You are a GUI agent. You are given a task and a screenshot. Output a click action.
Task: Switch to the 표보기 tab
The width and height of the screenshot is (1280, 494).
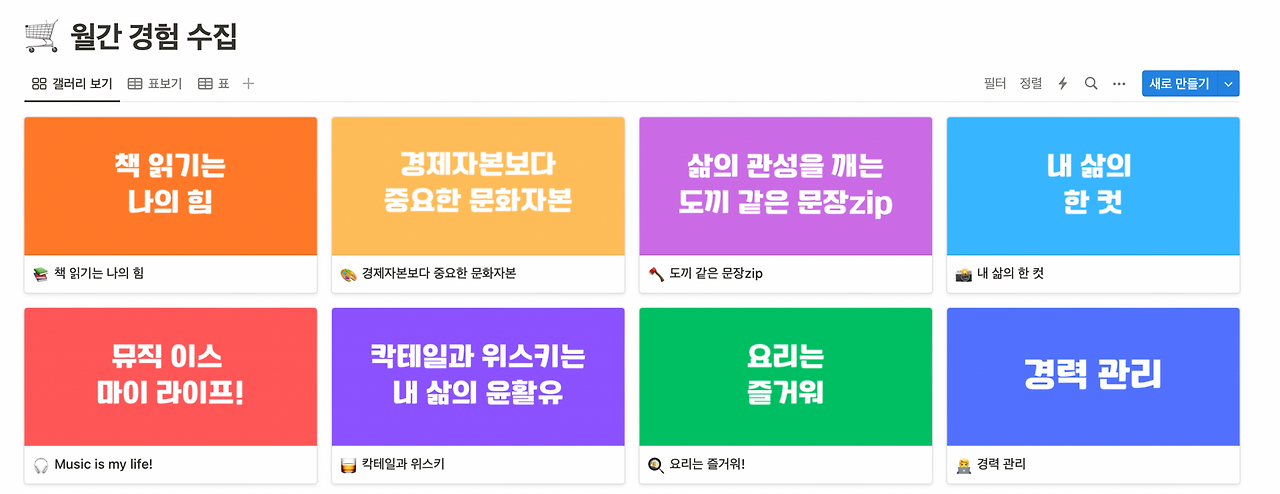(154, 84)
